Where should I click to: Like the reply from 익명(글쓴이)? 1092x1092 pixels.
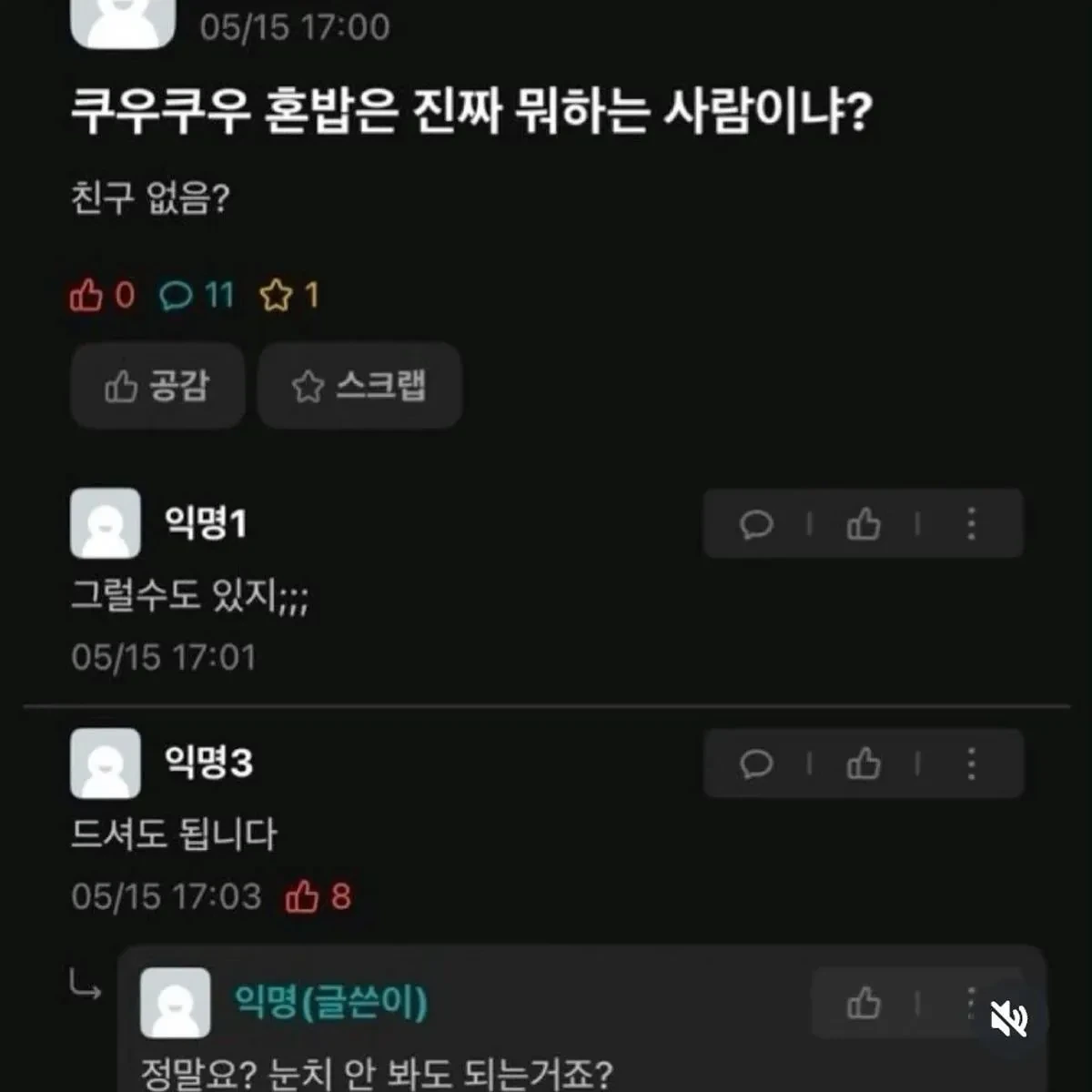(864, 1003)
